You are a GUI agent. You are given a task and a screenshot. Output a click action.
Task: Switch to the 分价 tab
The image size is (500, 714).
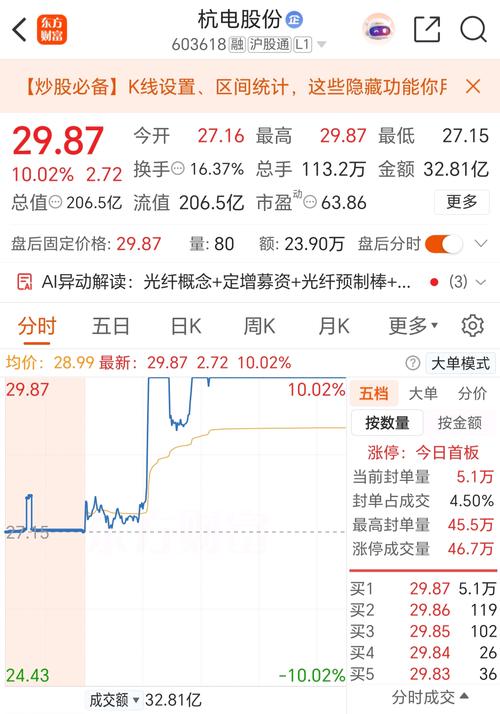click(x=472, y=393)
